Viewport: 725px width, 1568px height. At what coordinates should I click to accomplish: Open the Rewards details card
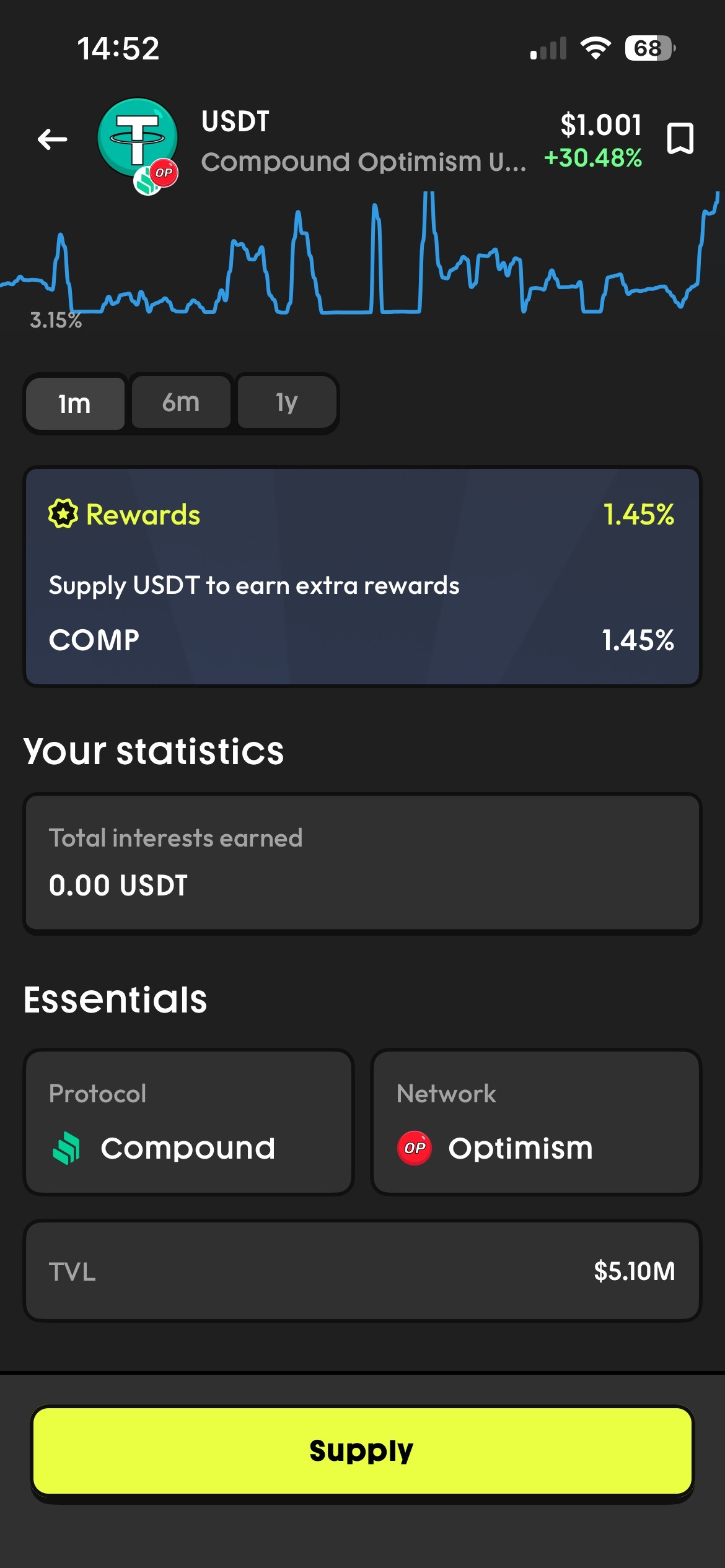pyautogui.click(x=362, y=576)
